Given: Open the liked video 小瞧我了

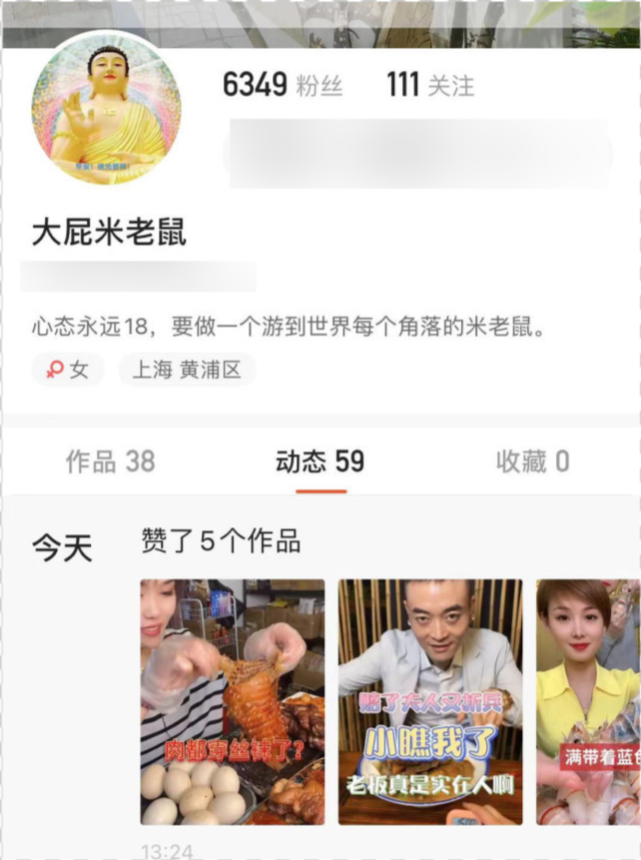Looking at the screenshot, I should [430, 700].
